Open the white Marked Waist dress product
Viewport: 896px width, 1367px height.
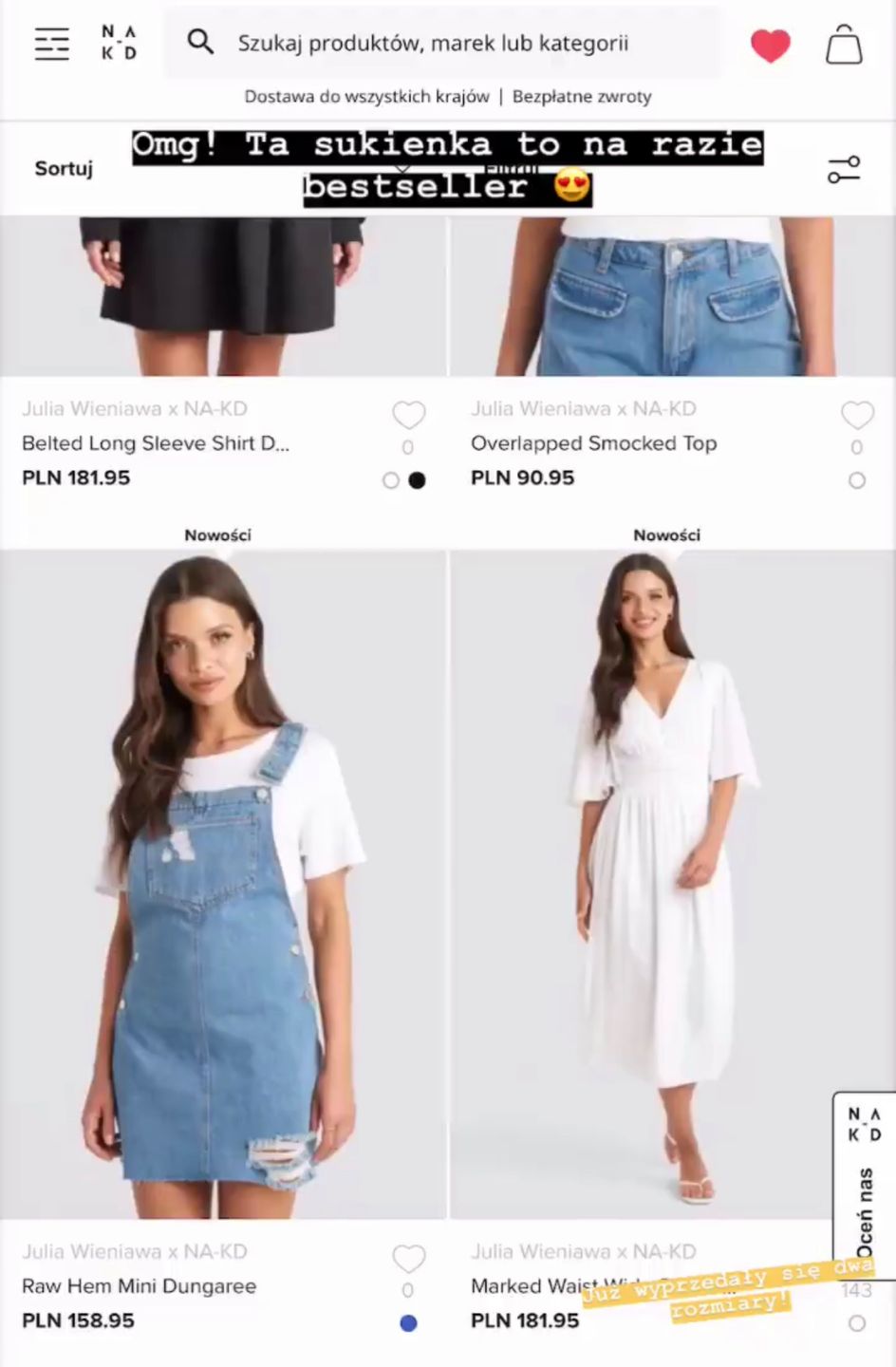pyautogui.click(x=664, y=883)
